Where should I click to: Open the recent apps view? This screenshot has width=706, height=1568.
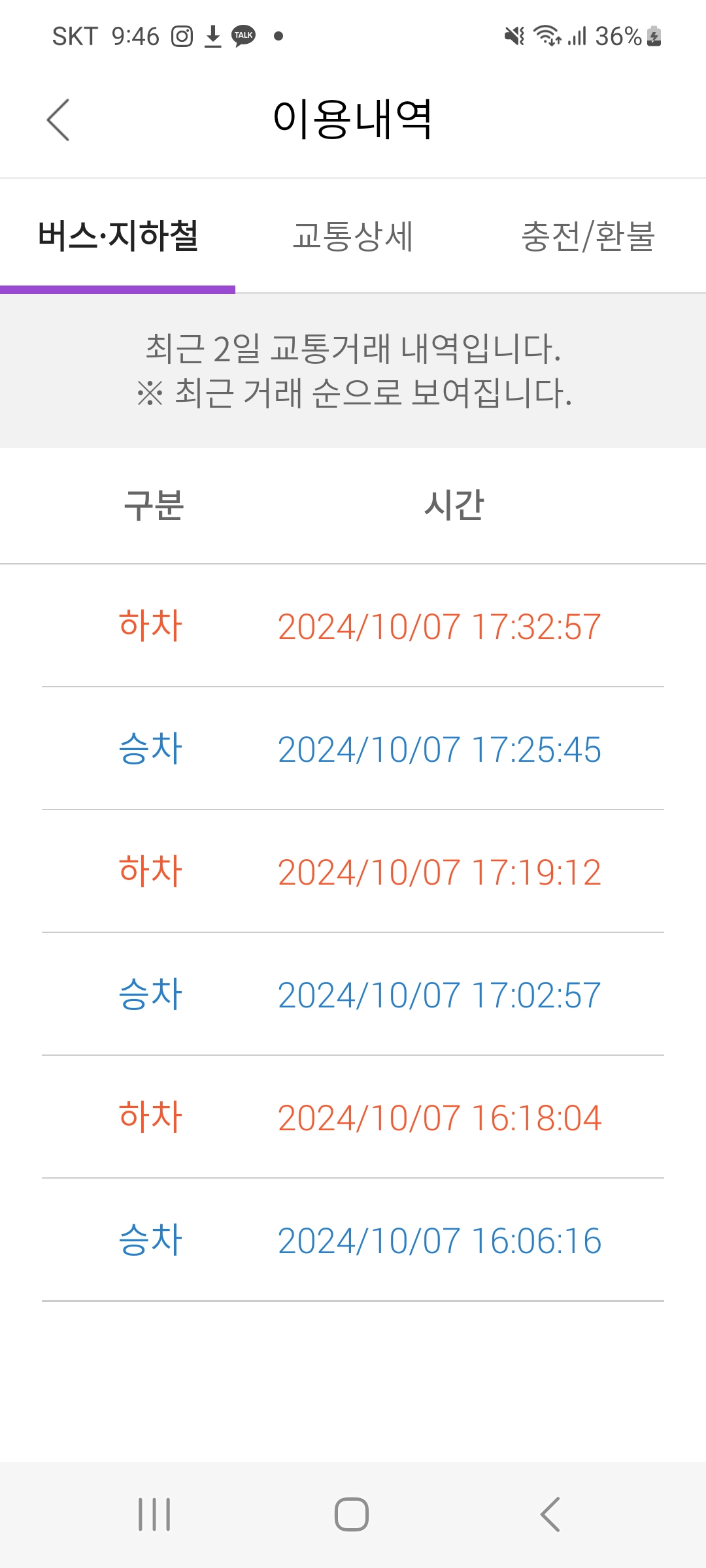coord(154,1514)
